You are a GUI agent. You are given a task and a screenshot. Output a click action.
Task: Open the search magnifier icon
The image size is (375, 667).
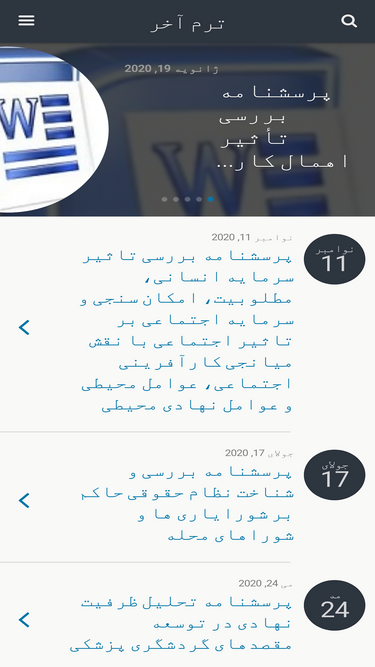click(349, 21)
